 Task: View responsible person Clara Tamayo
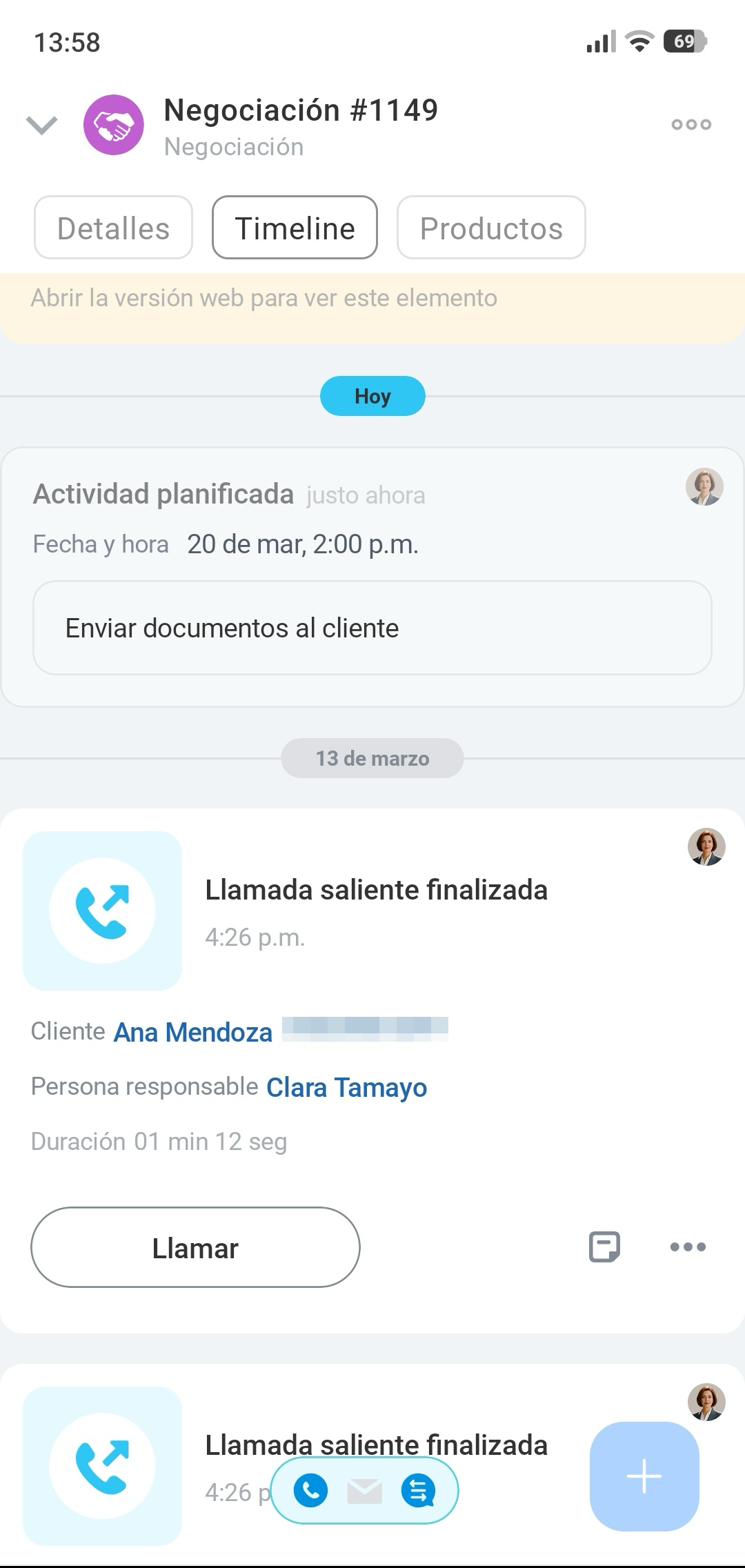pyautogui.click(x=346, y=1087)
